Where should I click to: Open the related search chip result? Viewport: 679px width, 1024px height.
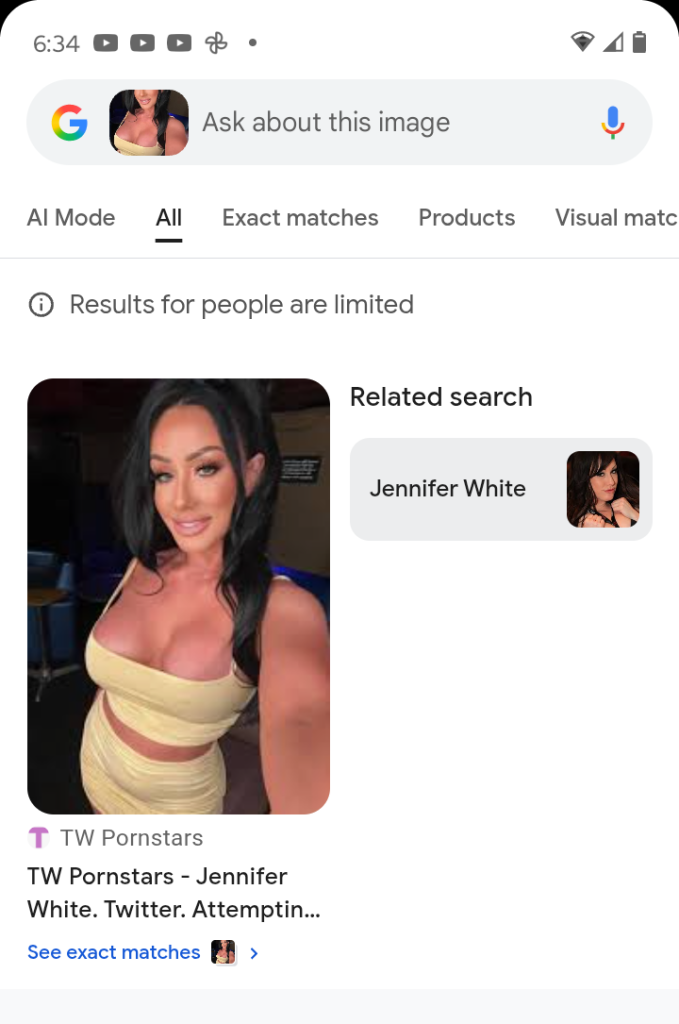(x=500, y=489)
